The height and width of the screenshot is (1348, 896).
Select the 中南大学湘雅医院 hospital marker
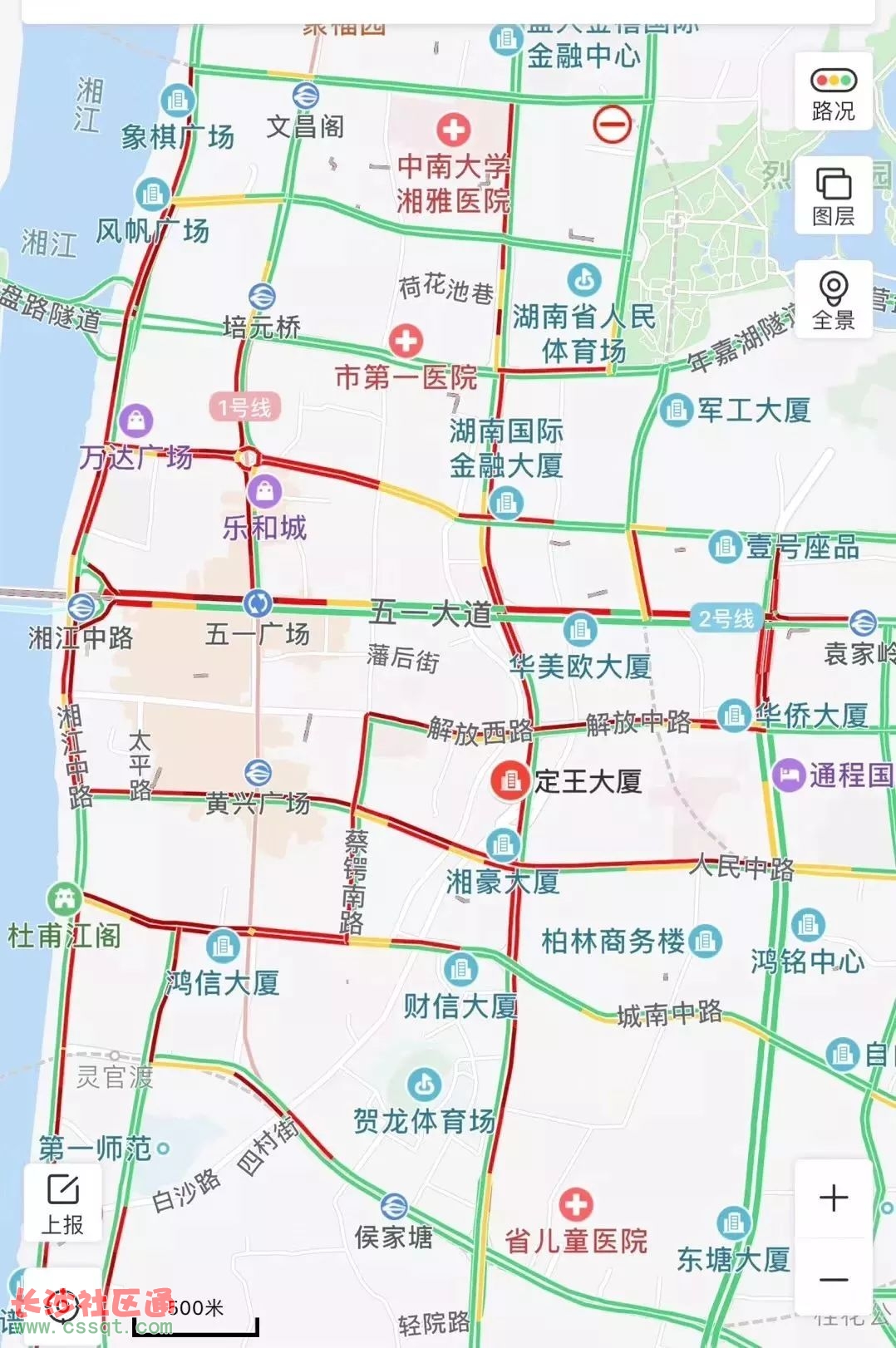click(x=454, y=130)
